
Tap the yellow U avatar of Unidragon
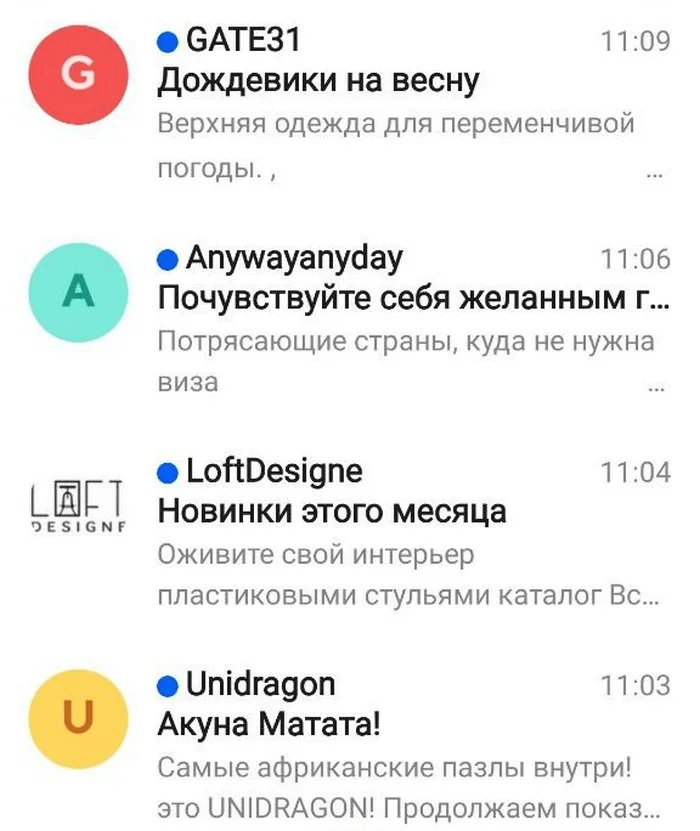pyautogui.click(x=79, y=718)
